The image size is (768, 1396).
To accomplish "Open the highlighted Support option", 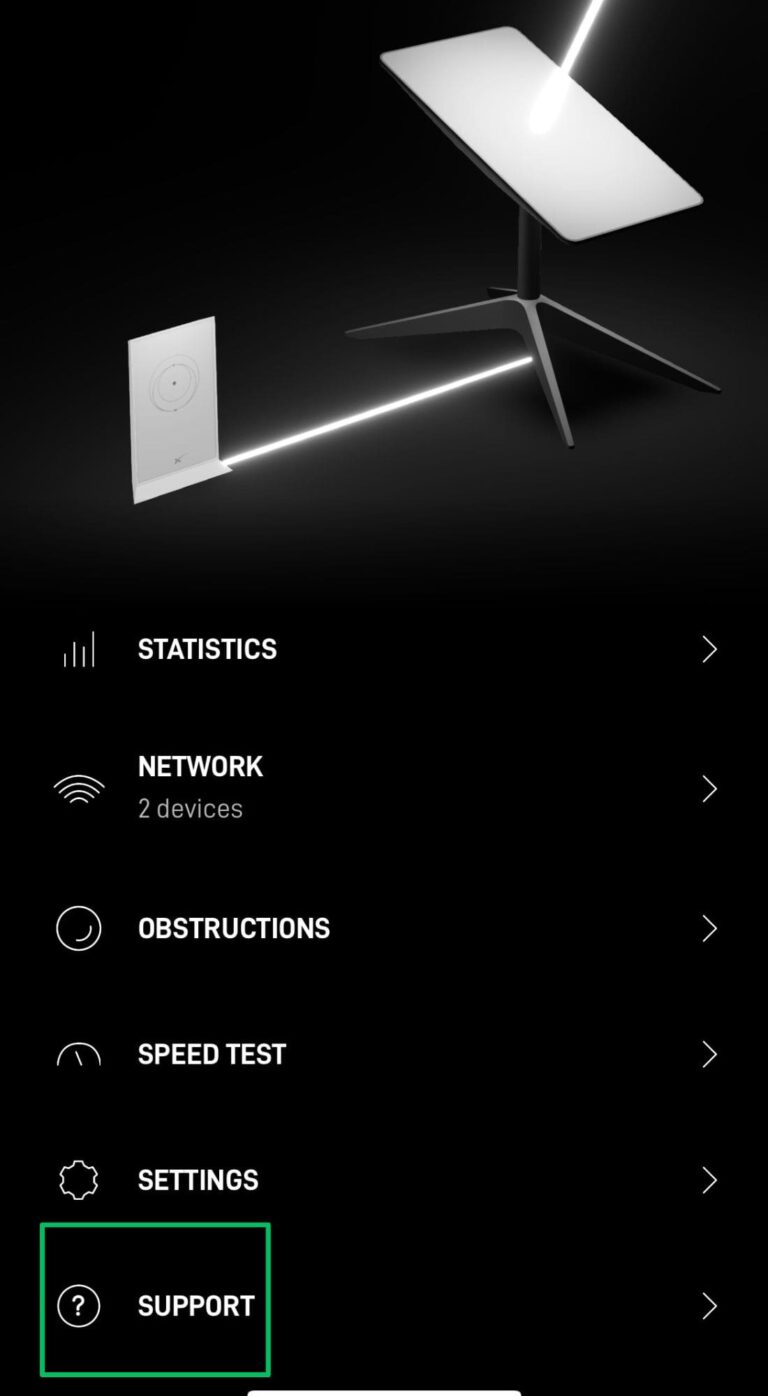I will pos(196,1305).
